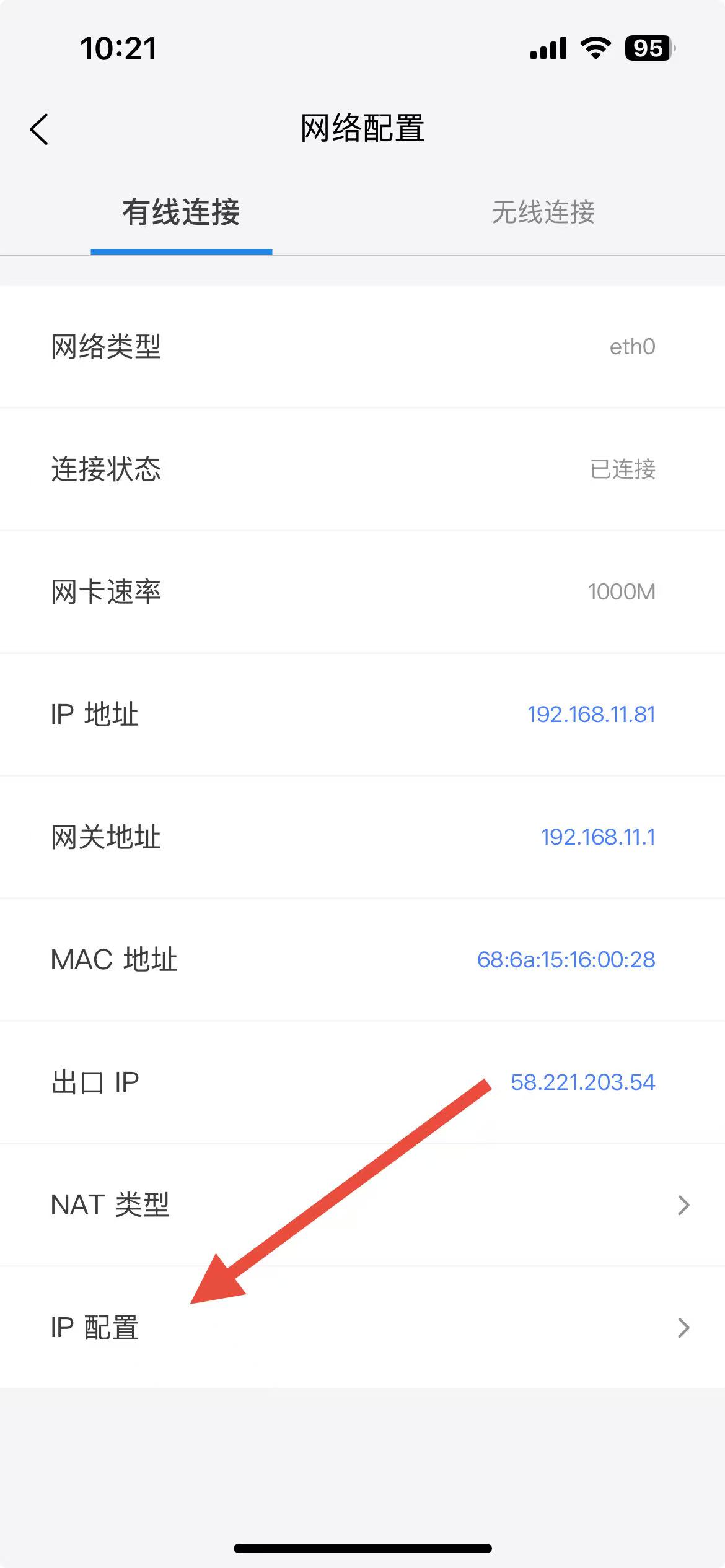The image size is (725, 1568).
Task: Open the NAT 类型 row
Action: point(362,1205)
